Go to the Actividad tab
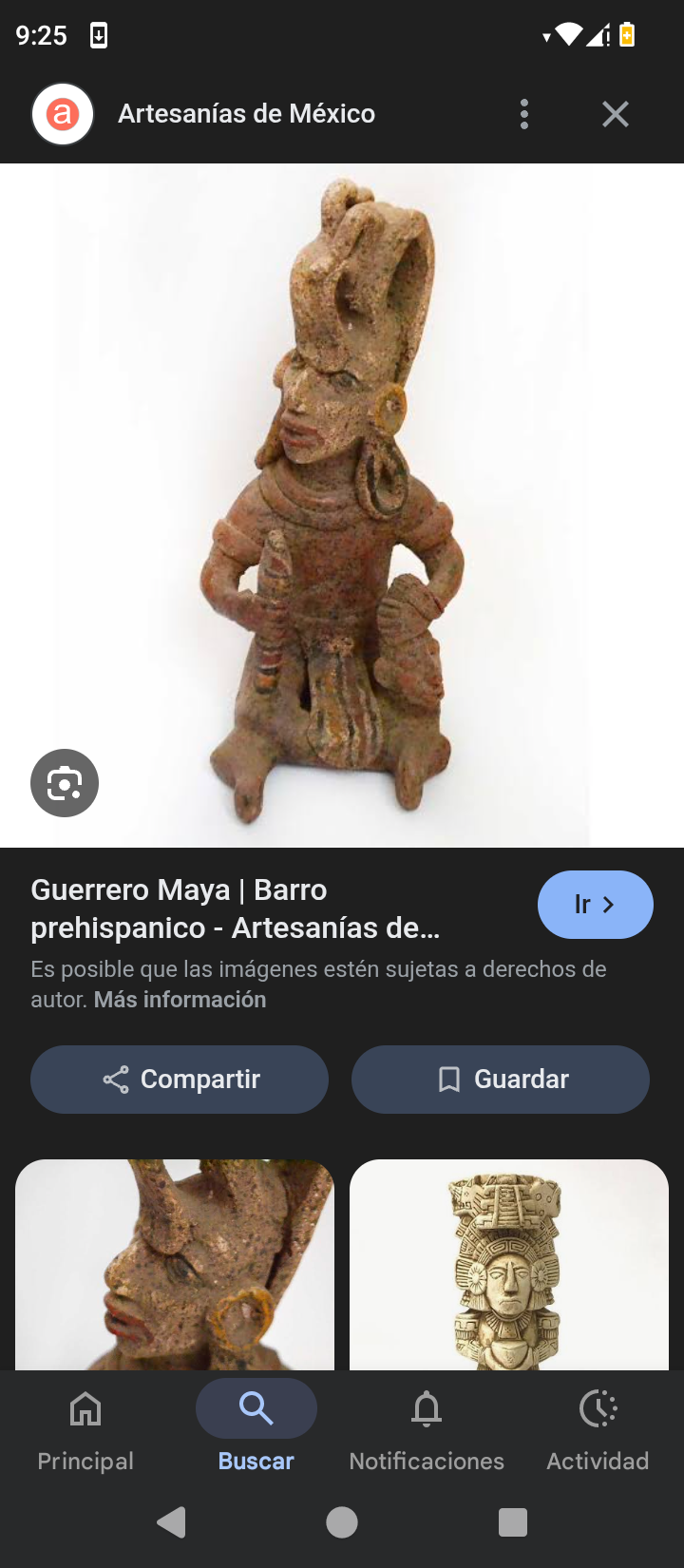Image resolution: width=684 pixels, height=1568 pixels. click(598, 1430)
